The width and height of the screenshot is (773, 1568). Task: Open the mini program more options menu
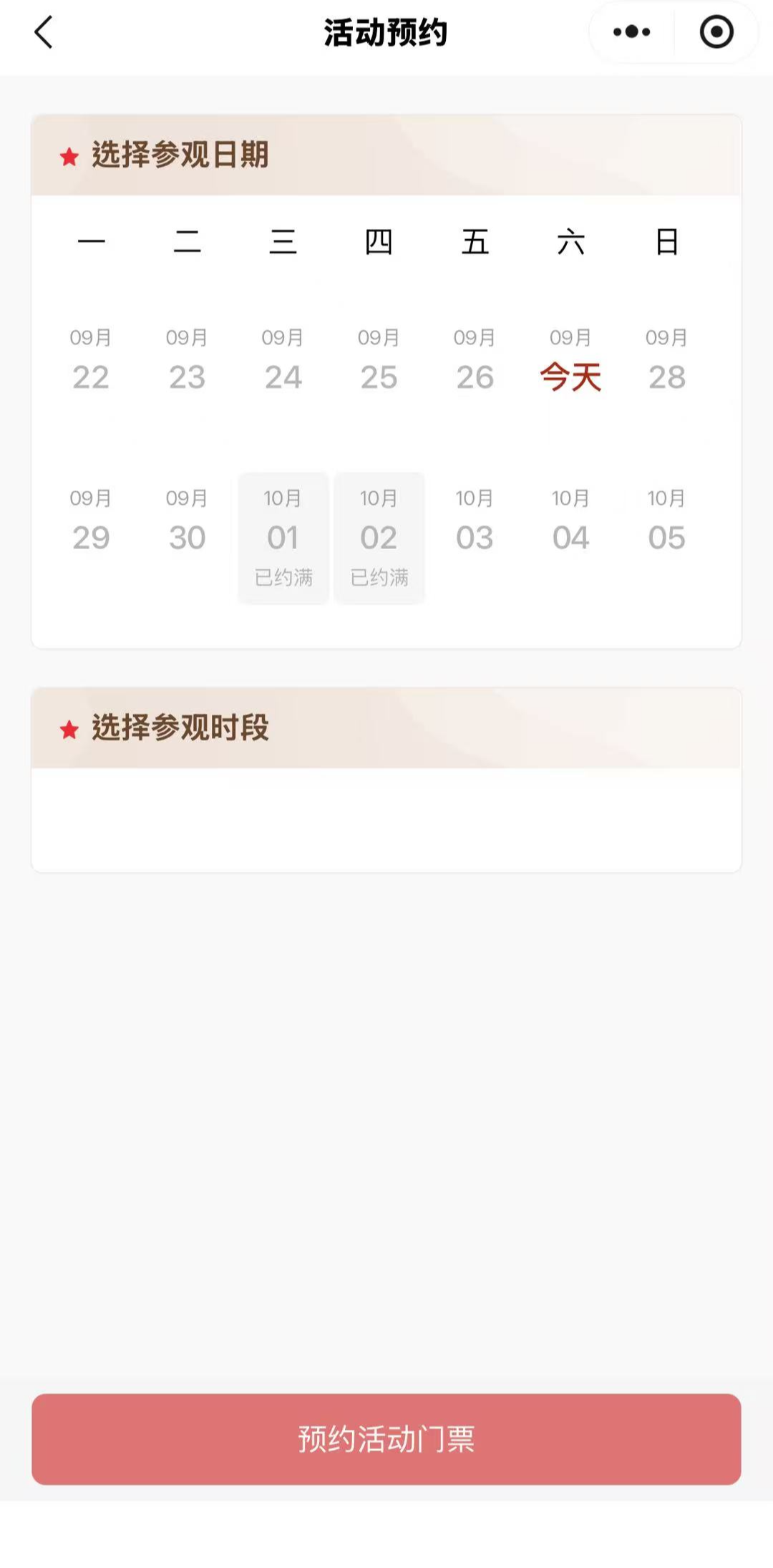631,32
